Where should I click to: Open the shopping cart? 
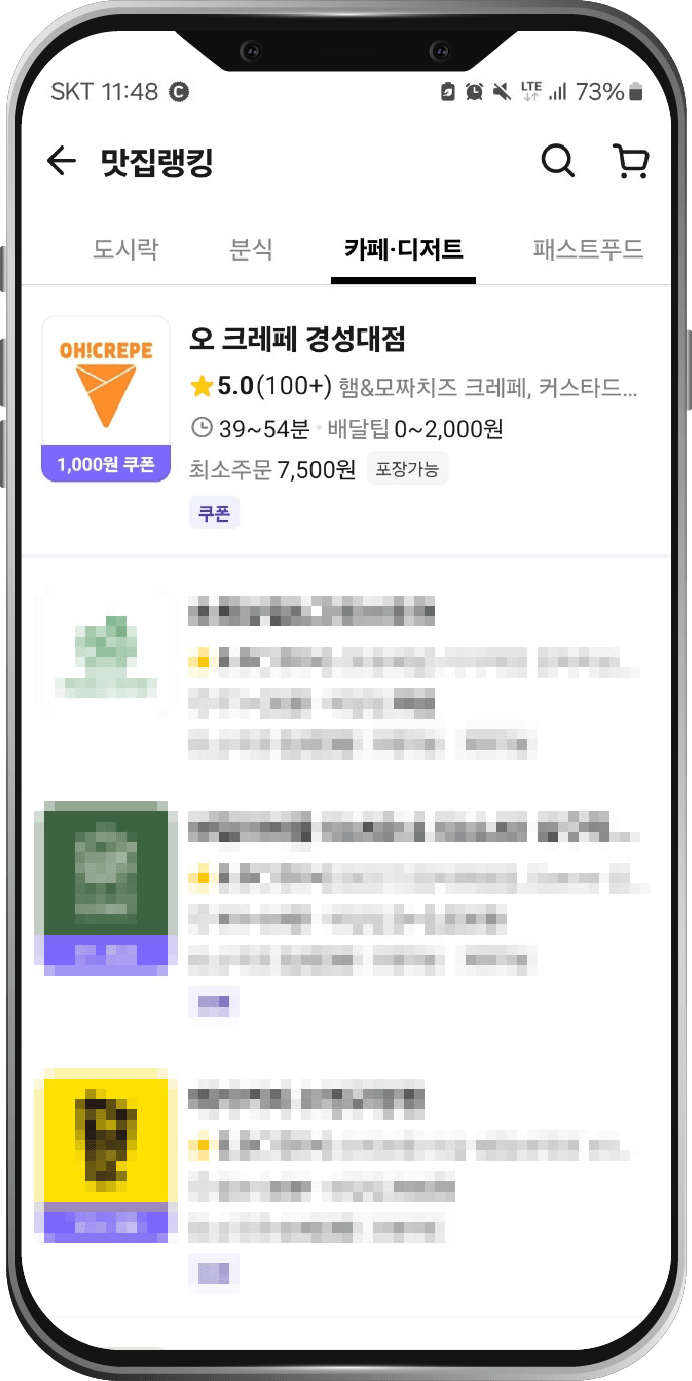(630, 160)
